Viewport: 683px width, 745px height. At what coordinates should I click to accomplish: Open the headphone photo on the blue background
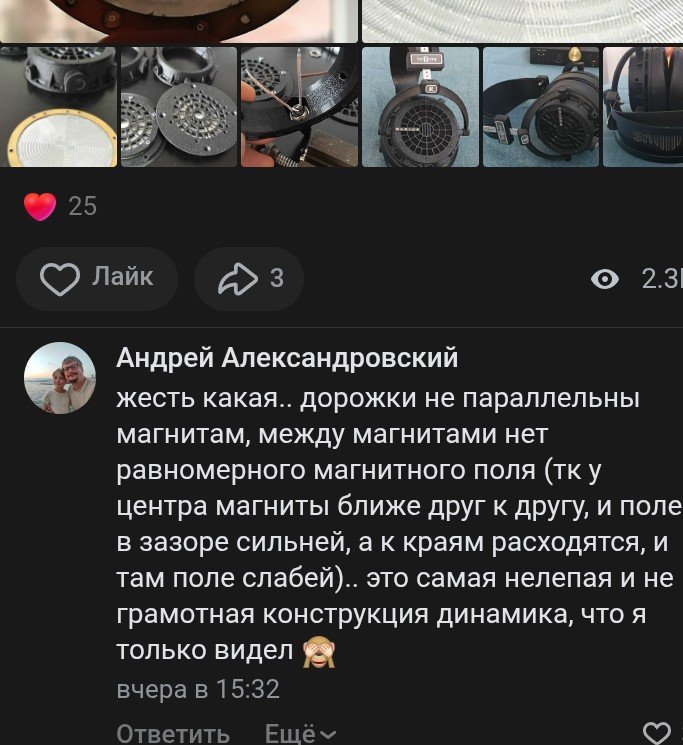(x=421, y=107)
